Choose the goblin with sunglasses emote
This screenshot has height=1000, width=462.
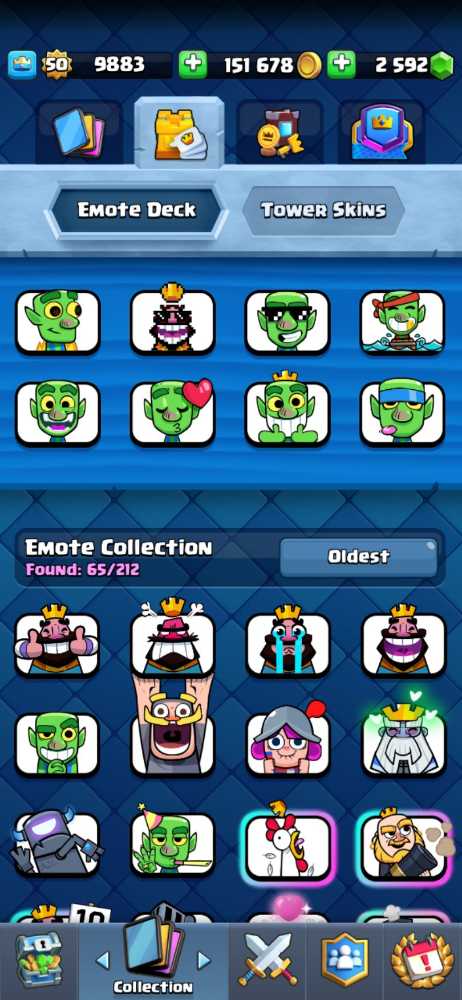point(287,322)
